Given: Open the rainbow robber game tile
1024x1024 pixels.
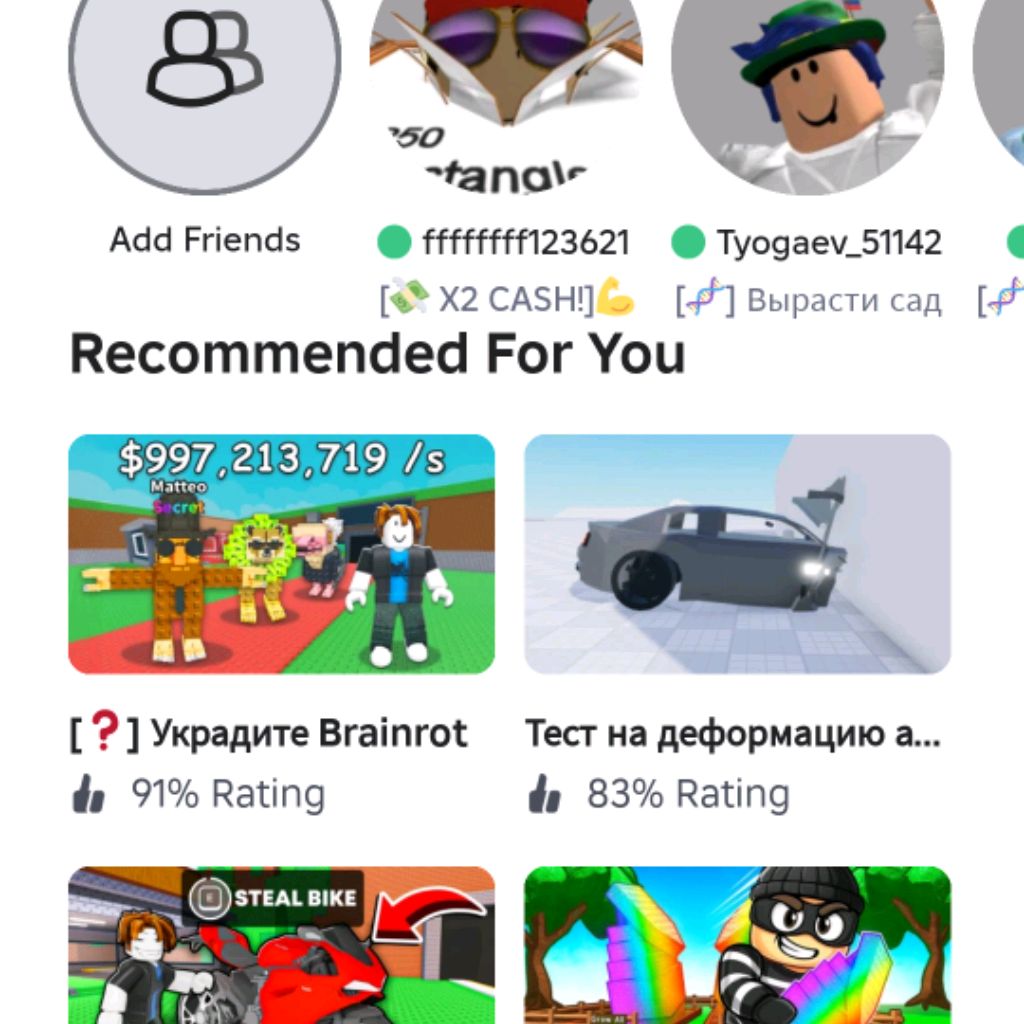Looking at the screenshot, I should [737, 945].
